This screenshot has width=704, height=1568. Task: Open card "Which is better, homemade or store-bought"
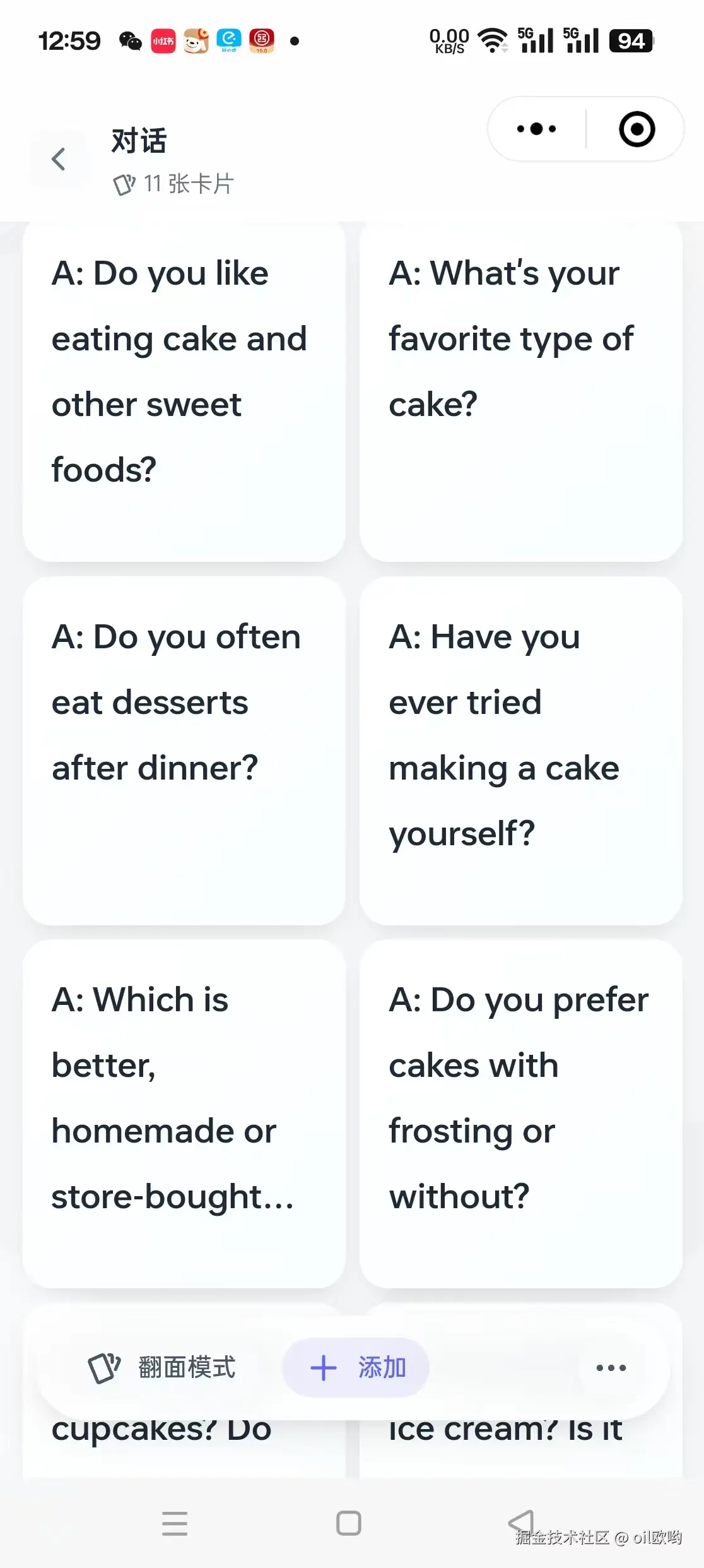tap(184, 1114)
